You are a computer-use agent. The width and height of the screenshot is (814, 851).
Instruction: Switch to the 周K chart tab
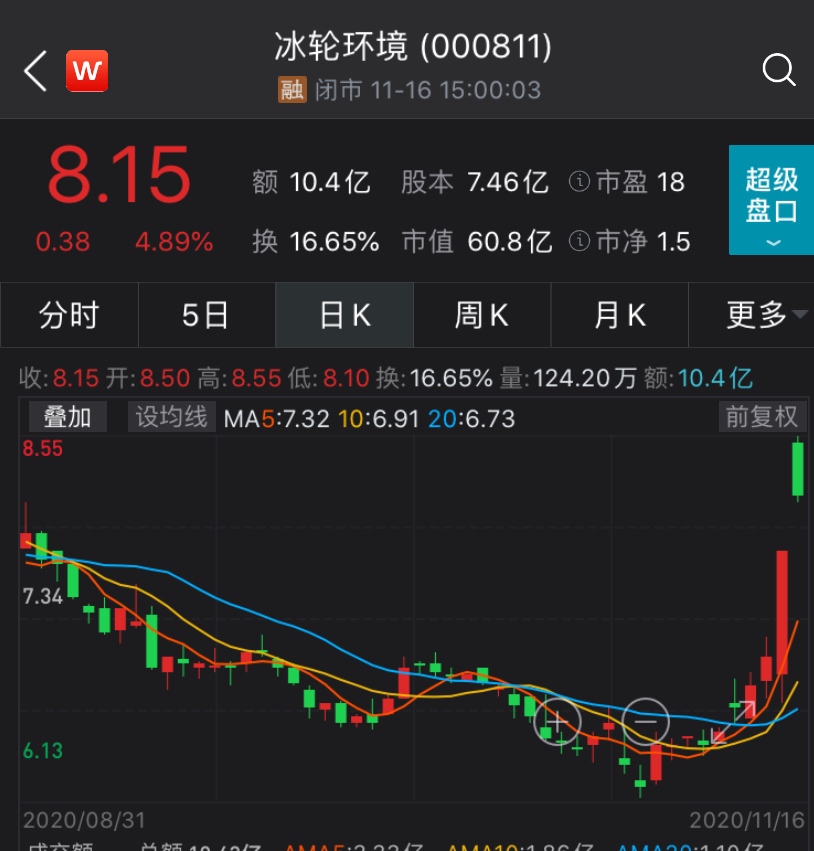(482, 315)
